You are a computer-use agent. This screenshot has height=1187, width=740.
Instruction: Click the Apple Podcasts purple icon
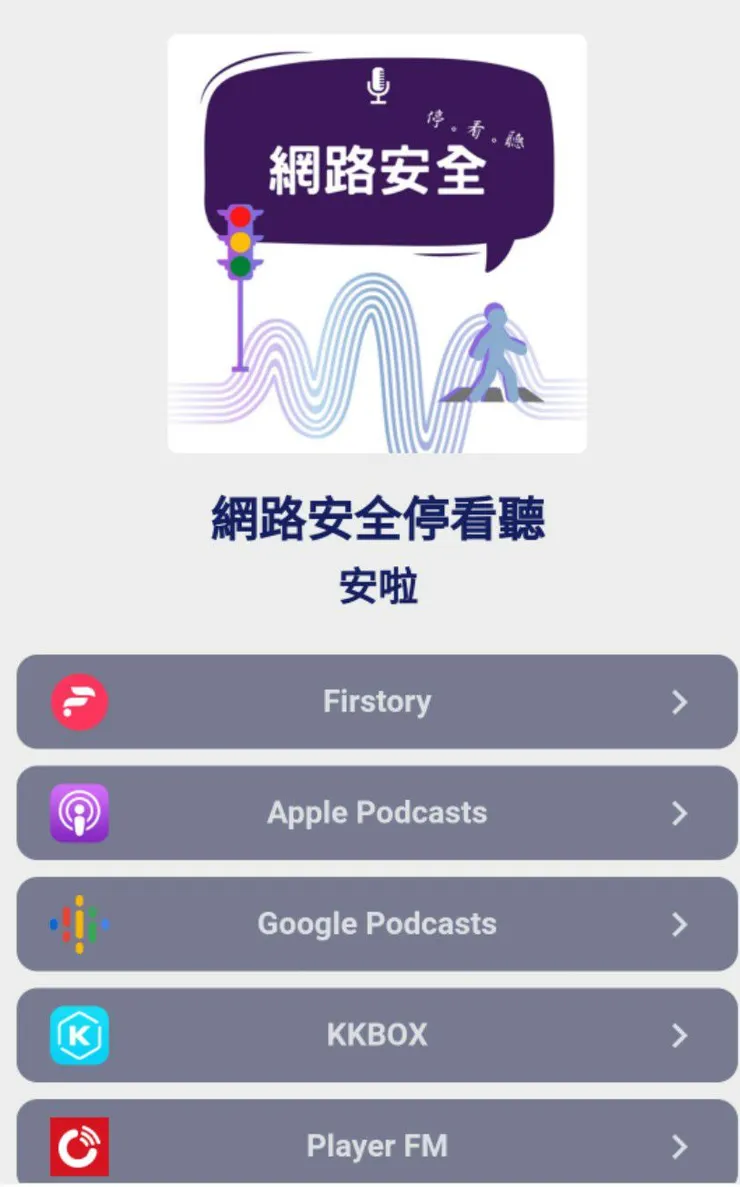(79, 812)
